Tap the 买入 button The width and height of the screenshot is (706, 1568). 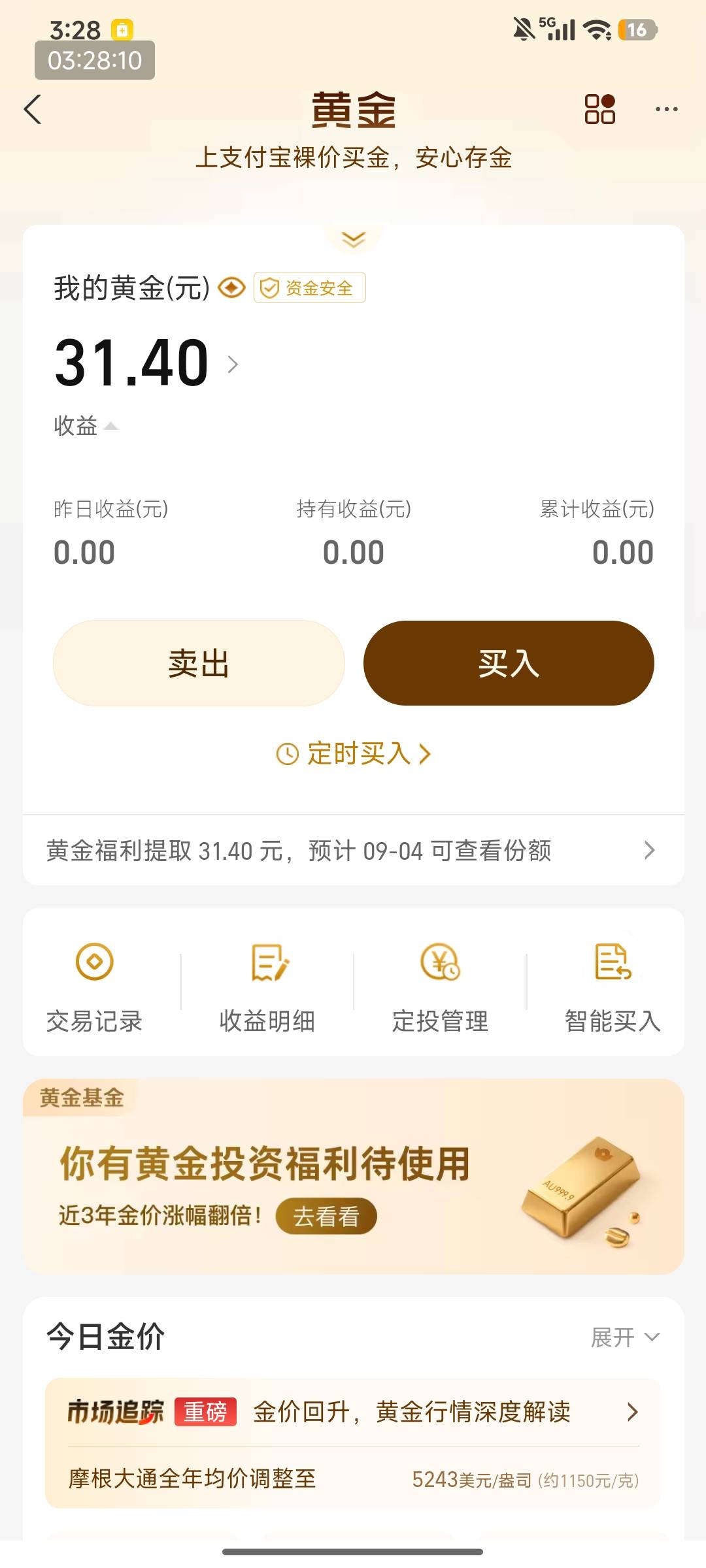(x=509, y=663)
